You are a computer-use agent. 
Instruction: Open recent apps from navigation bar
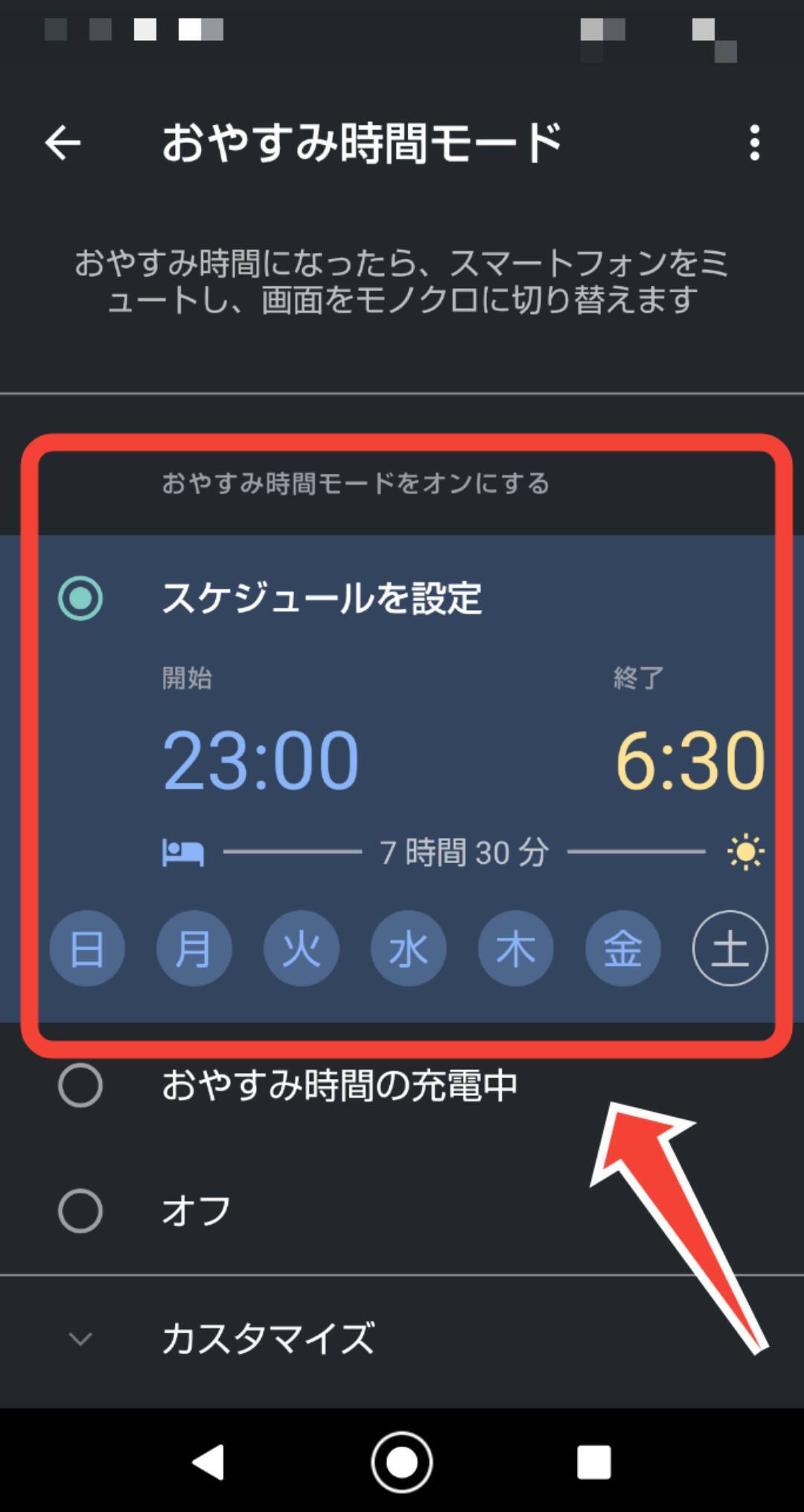(593, 1462)
